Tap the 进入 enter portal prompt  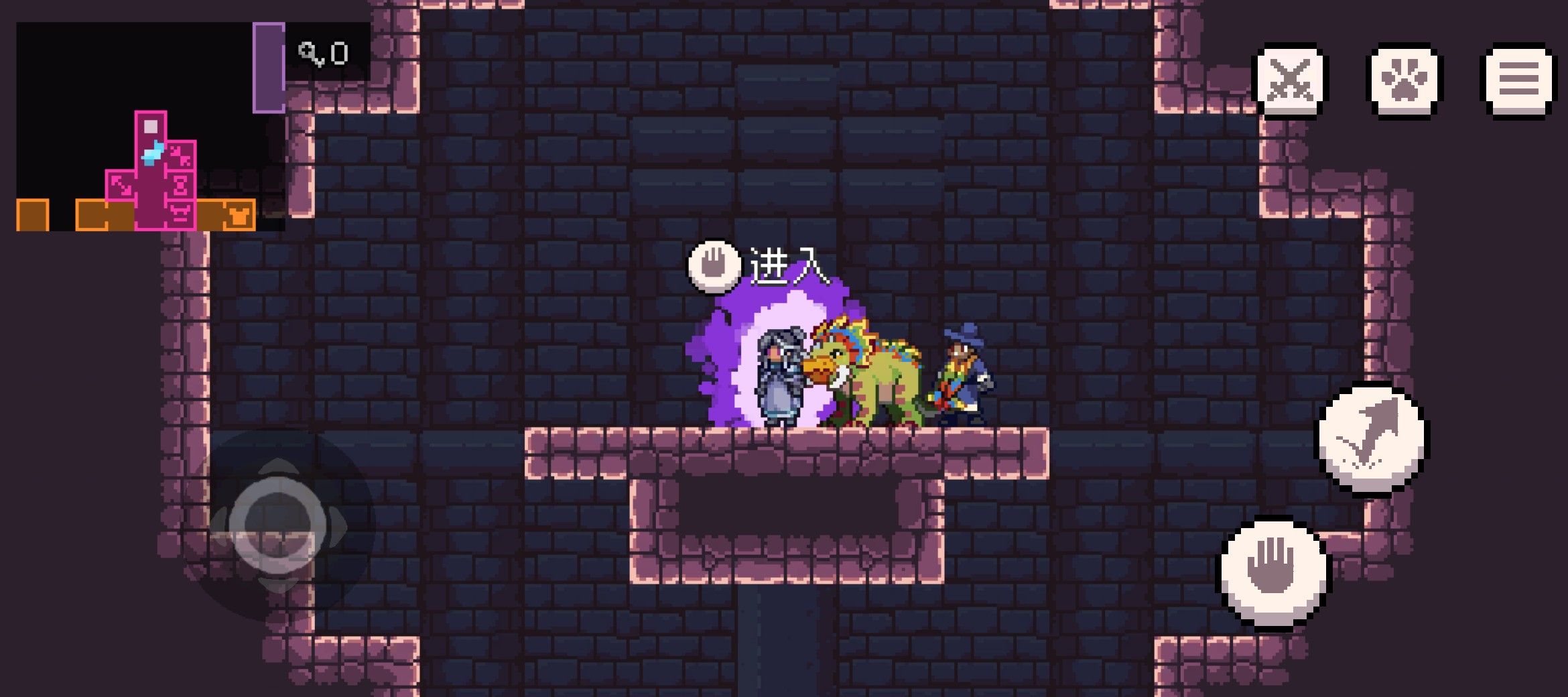tap(761, 266)
